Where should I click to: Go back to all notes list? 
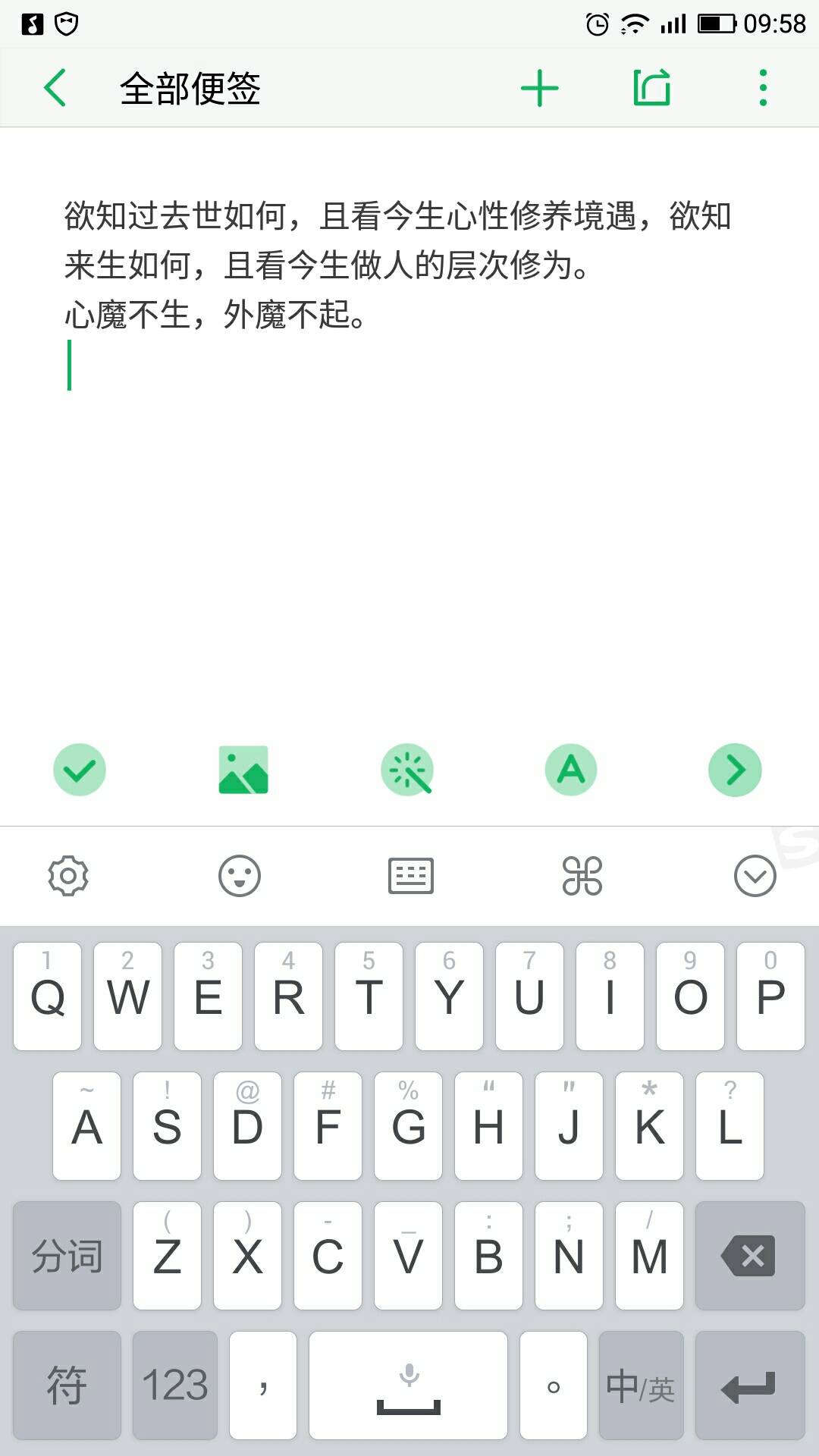click(x=55, y=88)
